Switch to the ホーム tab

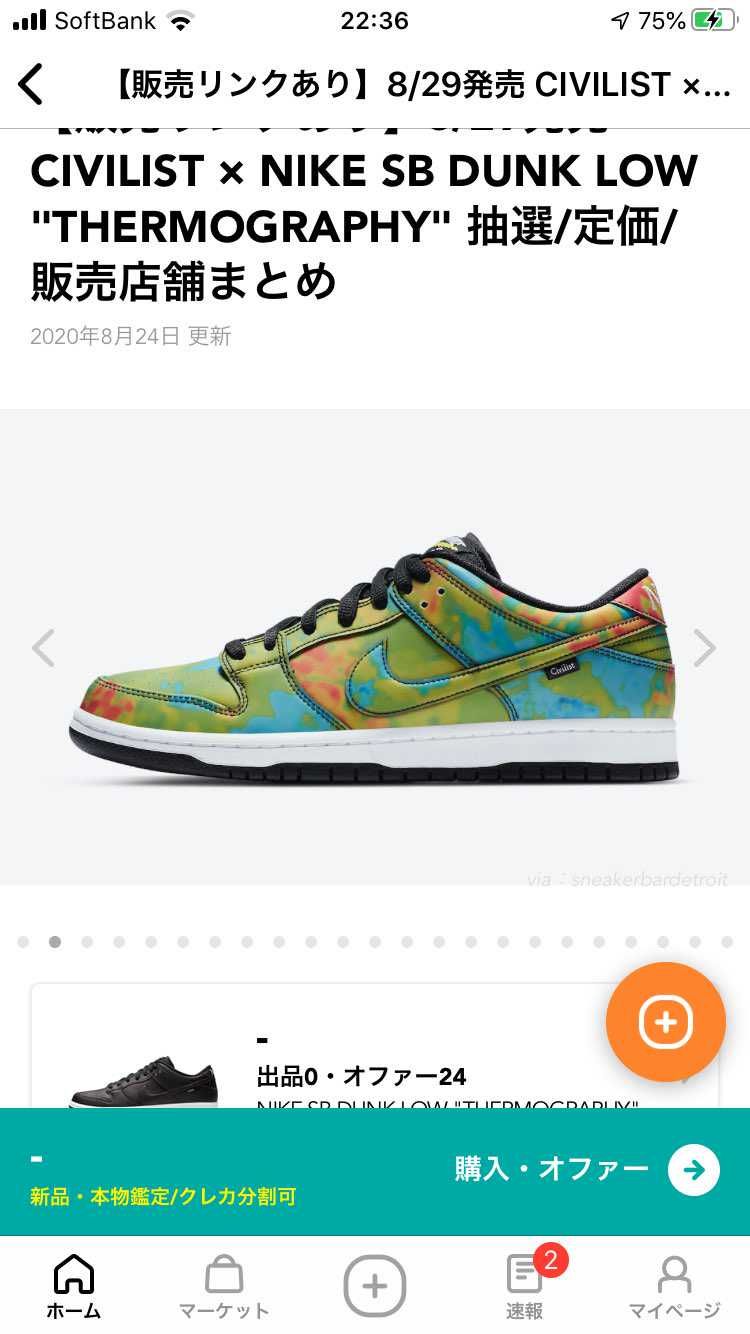(x=73, y=1286)
